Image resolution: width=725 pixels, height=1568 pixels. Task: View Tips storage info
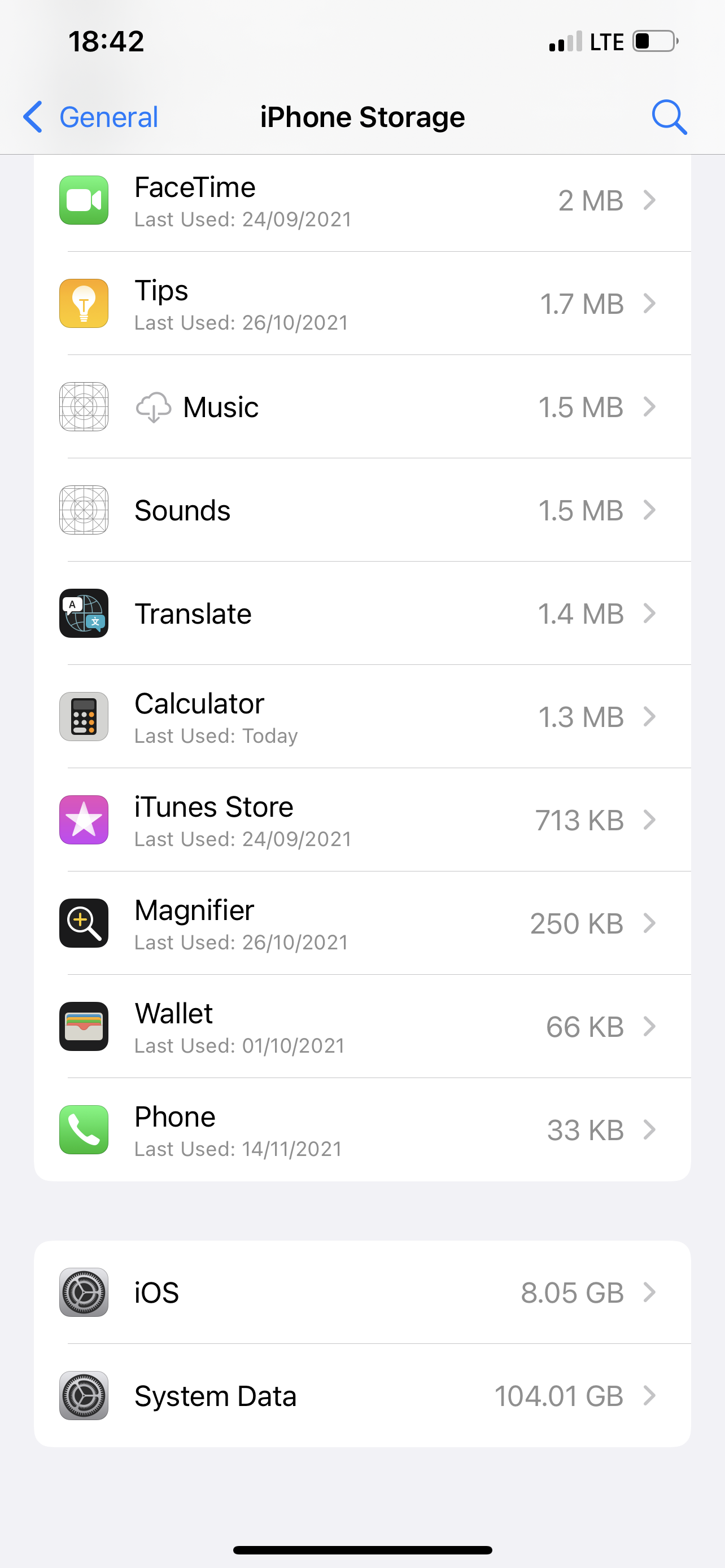point(362,304)
